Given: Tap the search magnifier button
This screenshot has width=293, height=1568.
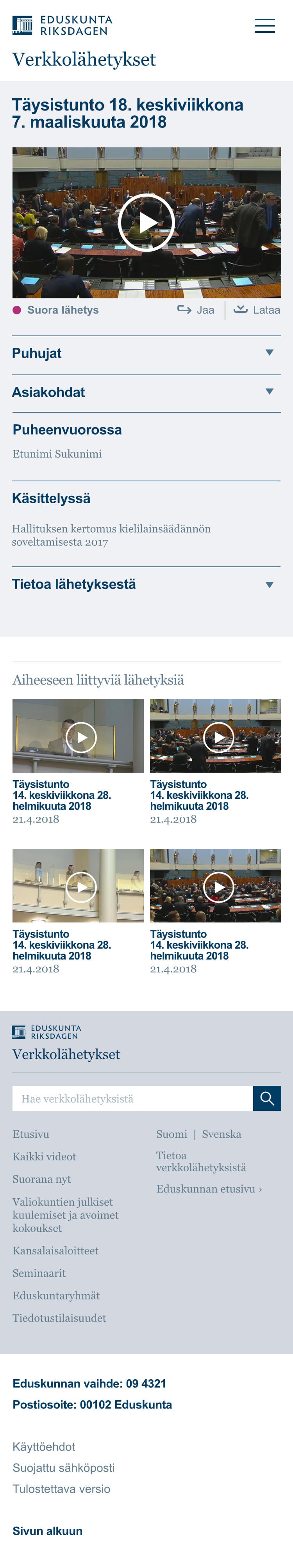Looking at the screenshot, I should coord(267,1099).
